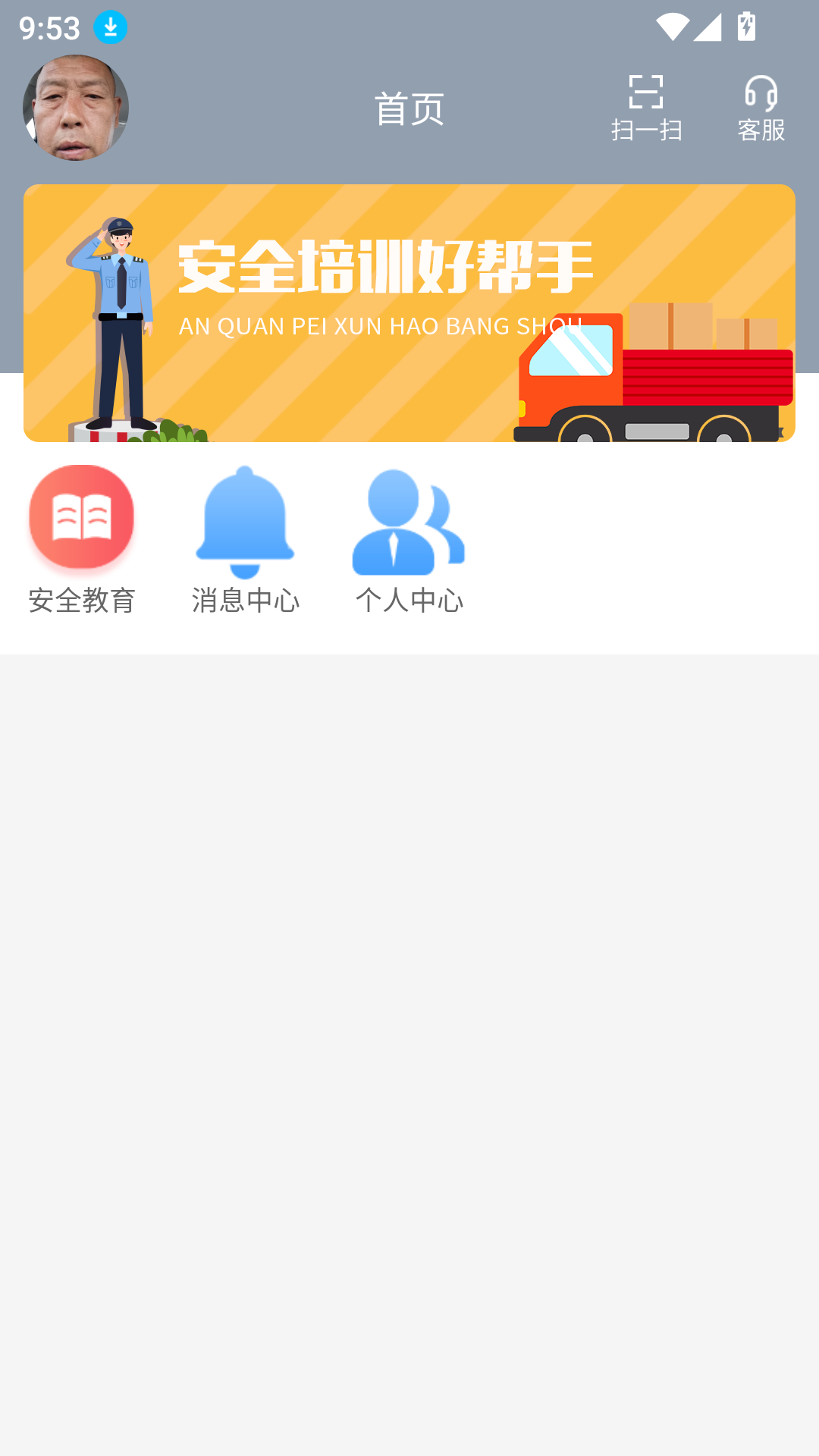819x1456 pixels.
Task: Open the 客服 customer service headset icon
Action: coord(762,95)
